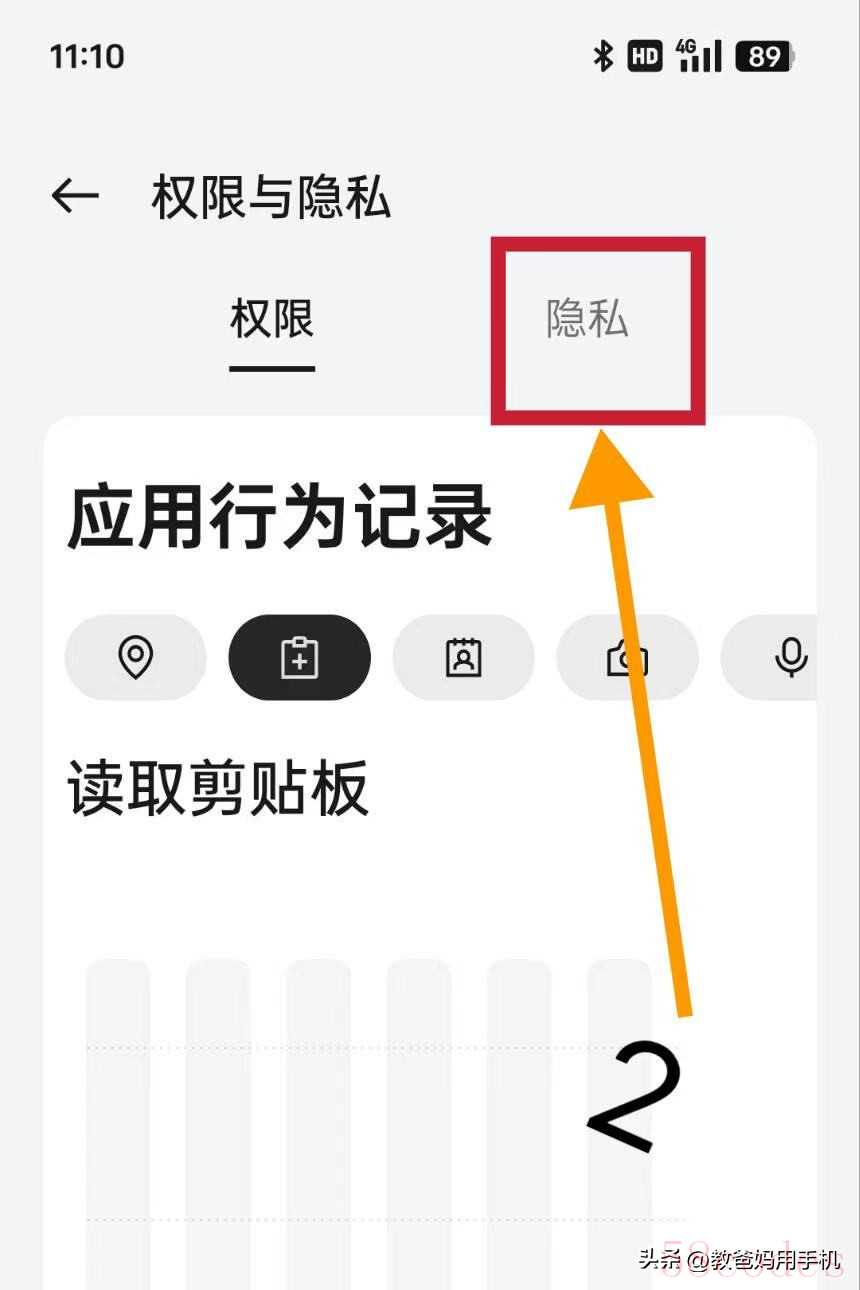Viewport: 860px width, 1290px height.
Task: Show camera access records chip
Action: [627, 657]
